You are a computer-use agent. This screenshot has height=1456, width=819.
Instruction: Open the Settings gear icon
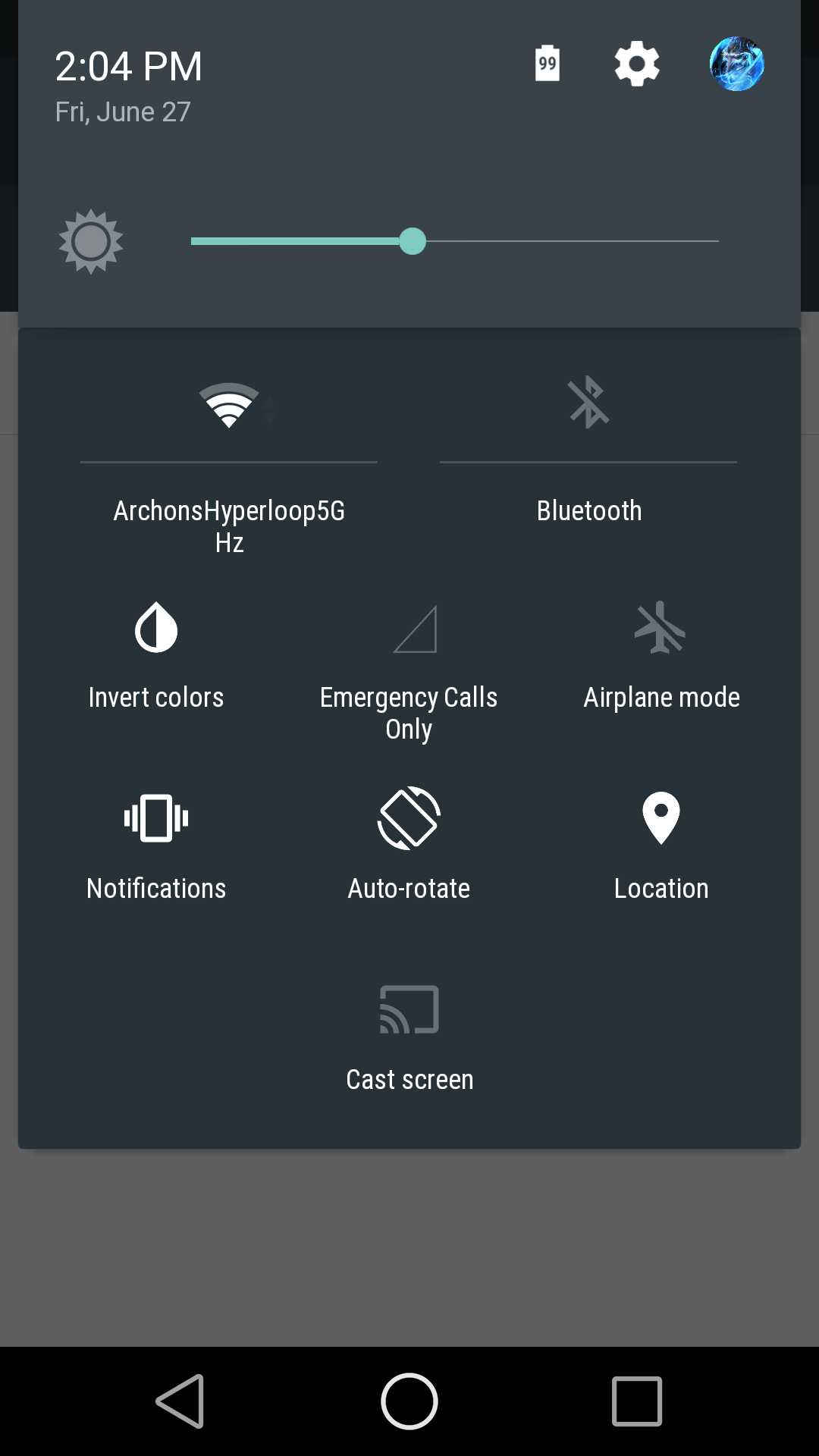[x=636, y=64]
